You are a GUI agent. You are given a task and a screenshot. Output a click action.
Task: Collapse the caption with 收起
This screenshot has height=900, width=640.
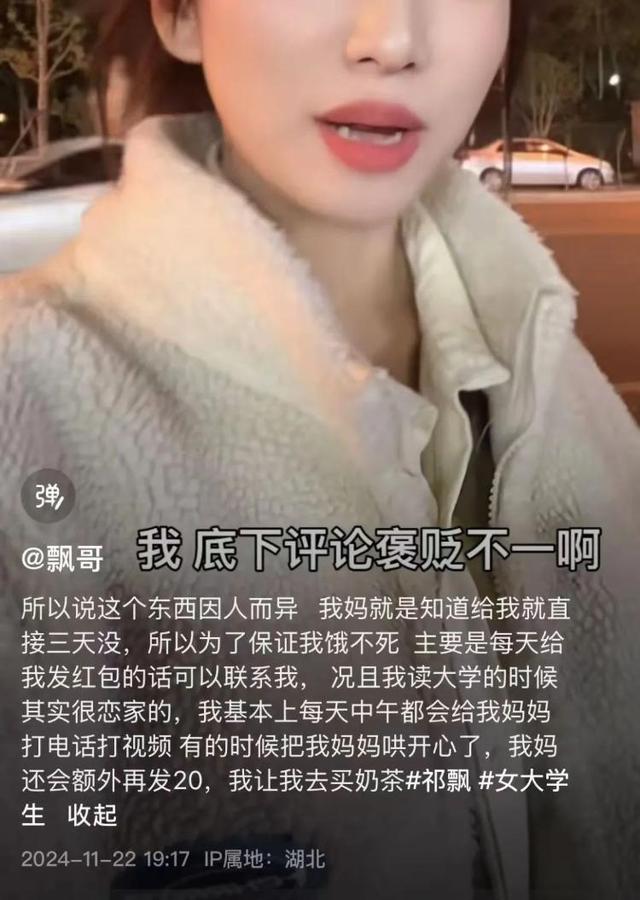click(x=92, y=815)
